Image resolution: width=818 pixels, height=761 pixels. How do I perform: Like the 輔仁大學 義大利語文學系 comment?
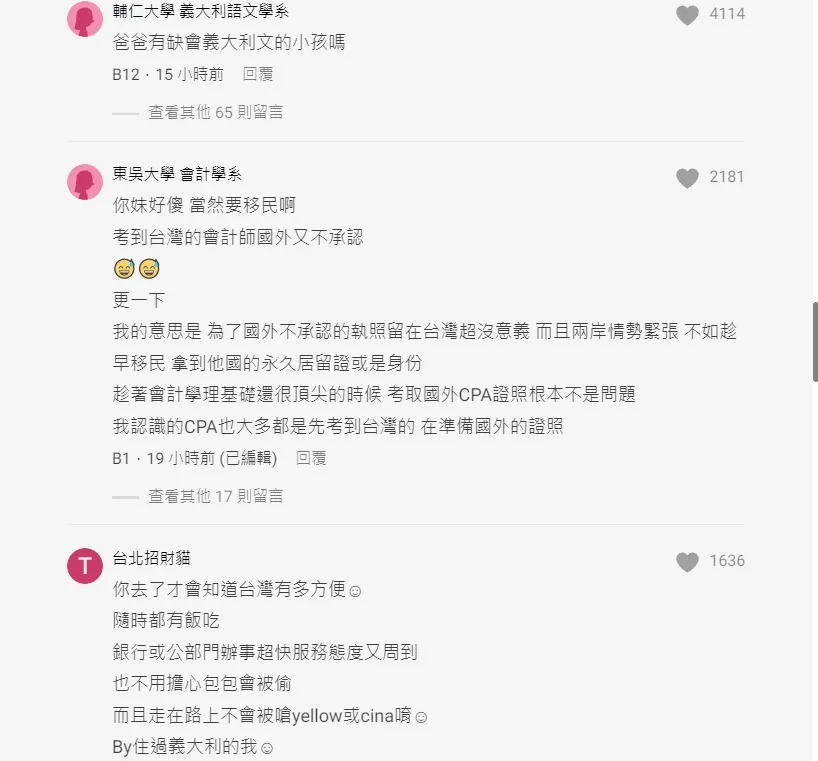tap(686, 15)
